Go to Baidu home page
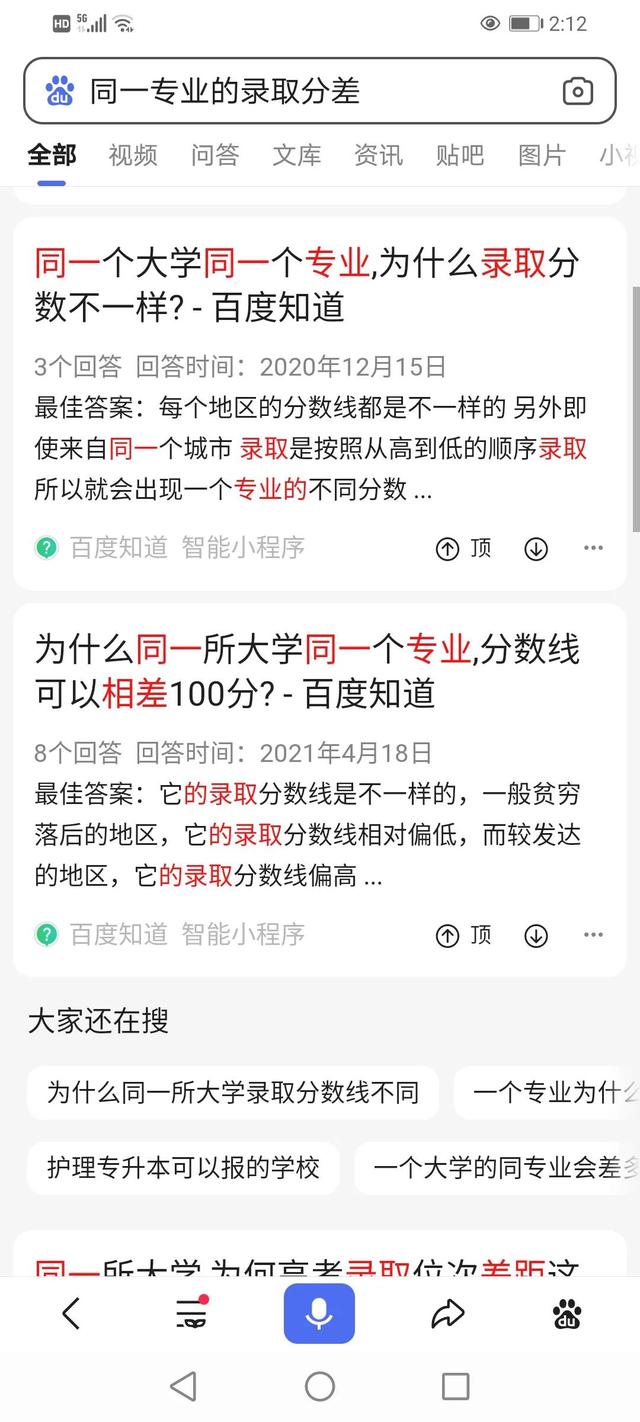Viewport: 640px width, 1422px height. 567,1313
